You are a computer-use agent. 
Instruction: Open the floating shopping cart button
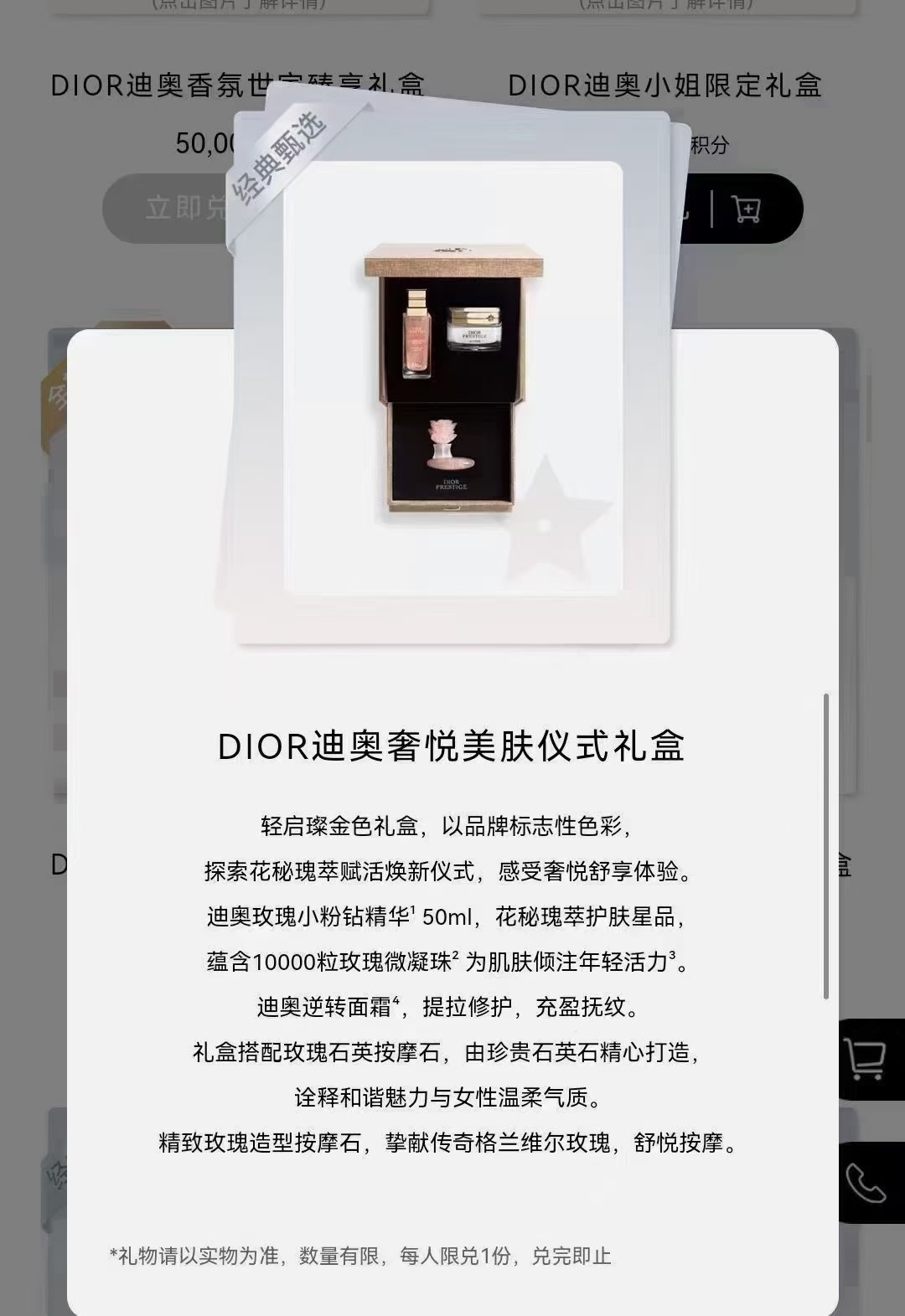pos(866,1059)
